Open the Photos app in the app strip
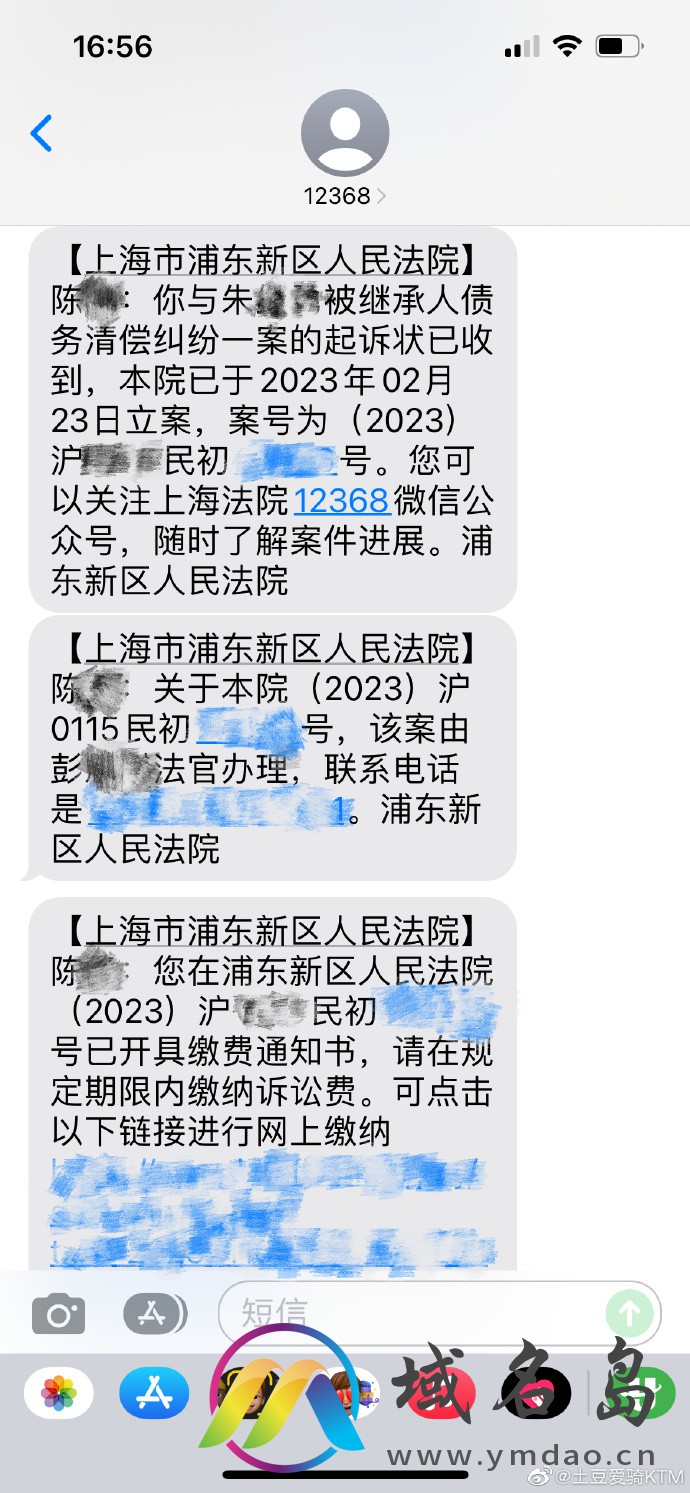The height and width of the screenshot is (1493, 690). coord(59,1393)
